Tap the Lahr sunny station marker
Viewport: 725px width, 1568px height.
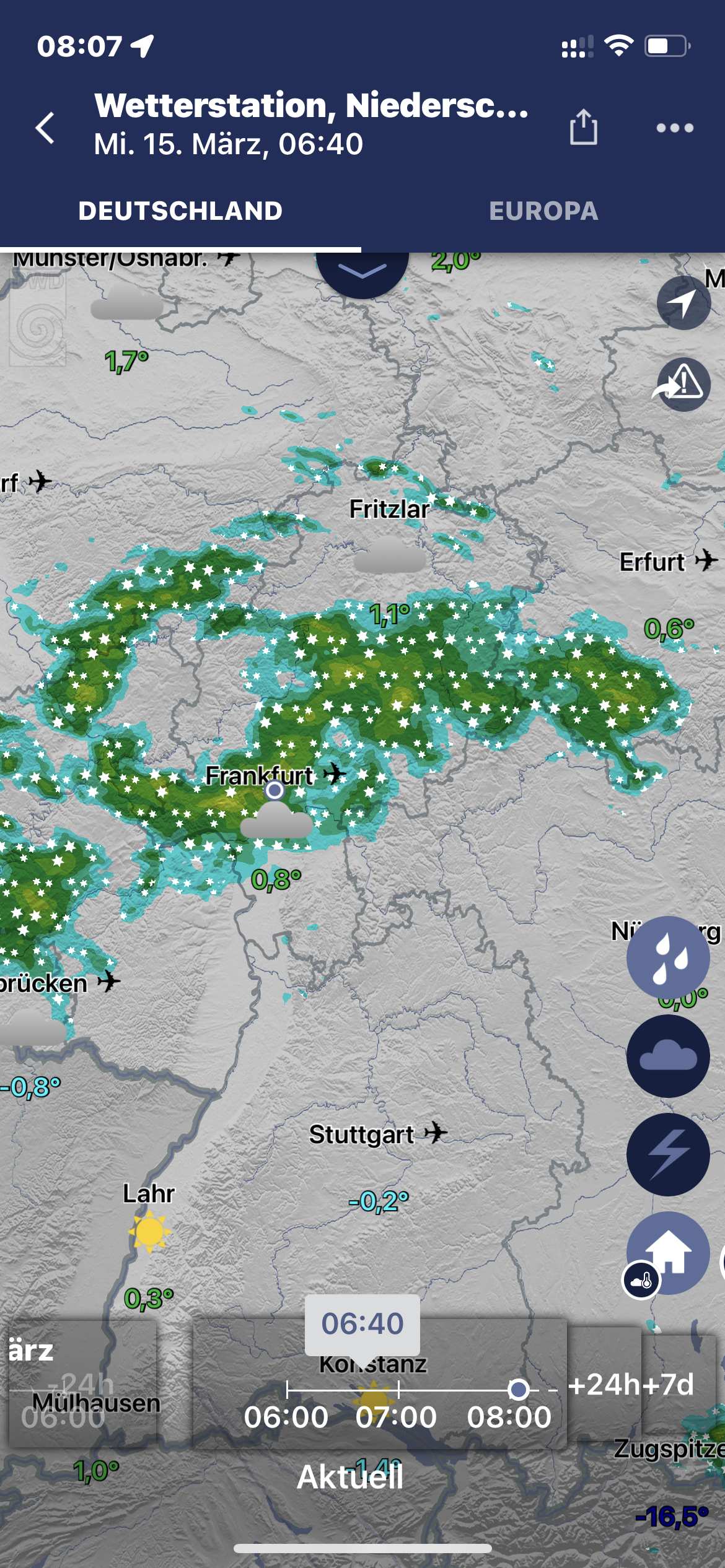149,1232
